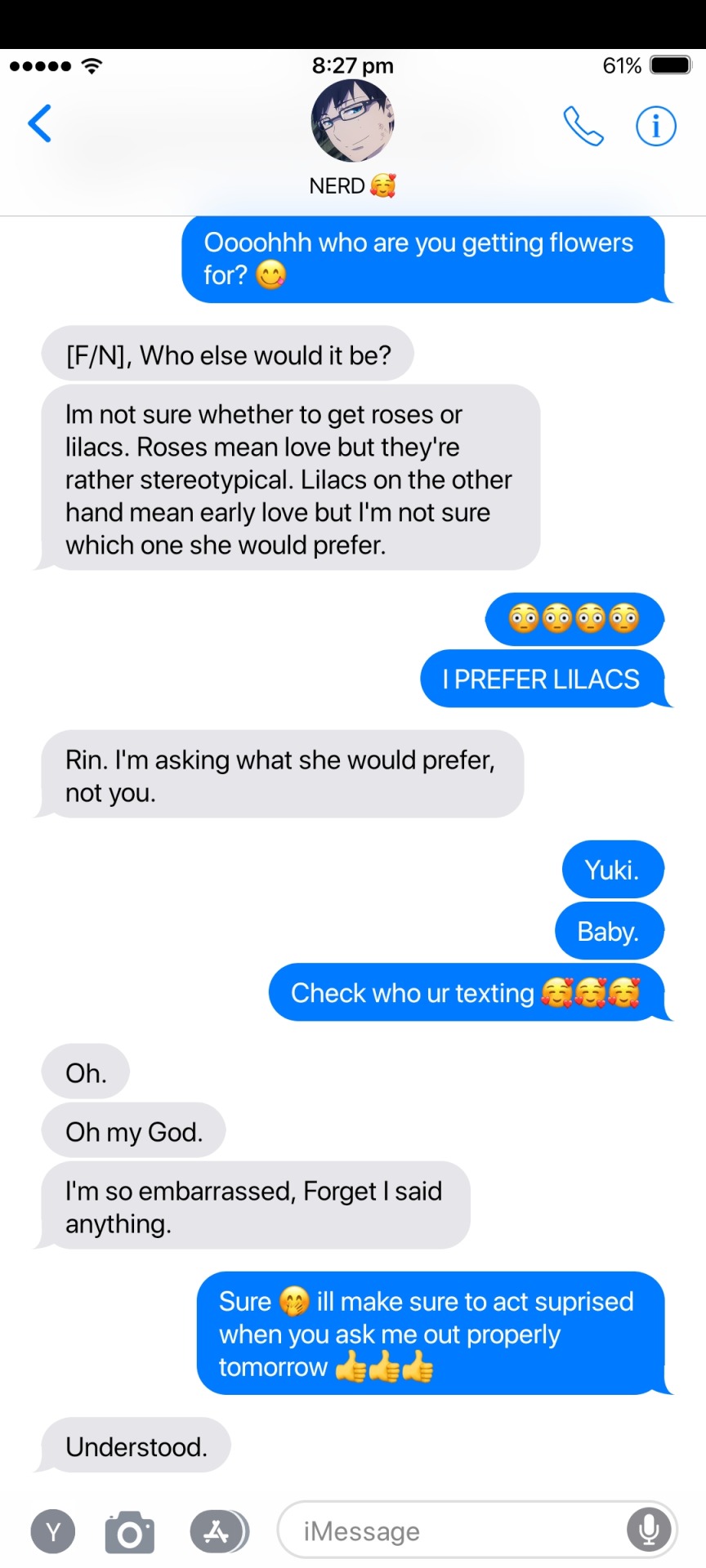Open the NERD contact profile picture

coord(353,121)
